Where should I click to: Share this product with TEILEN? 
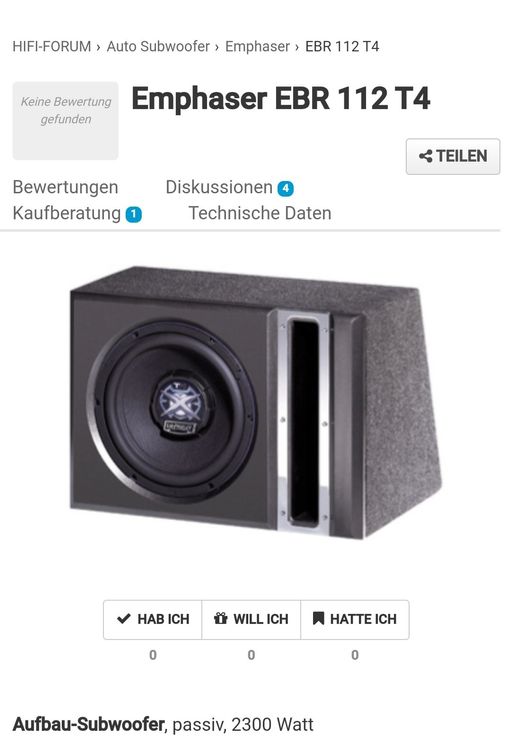tap(453, 156)
